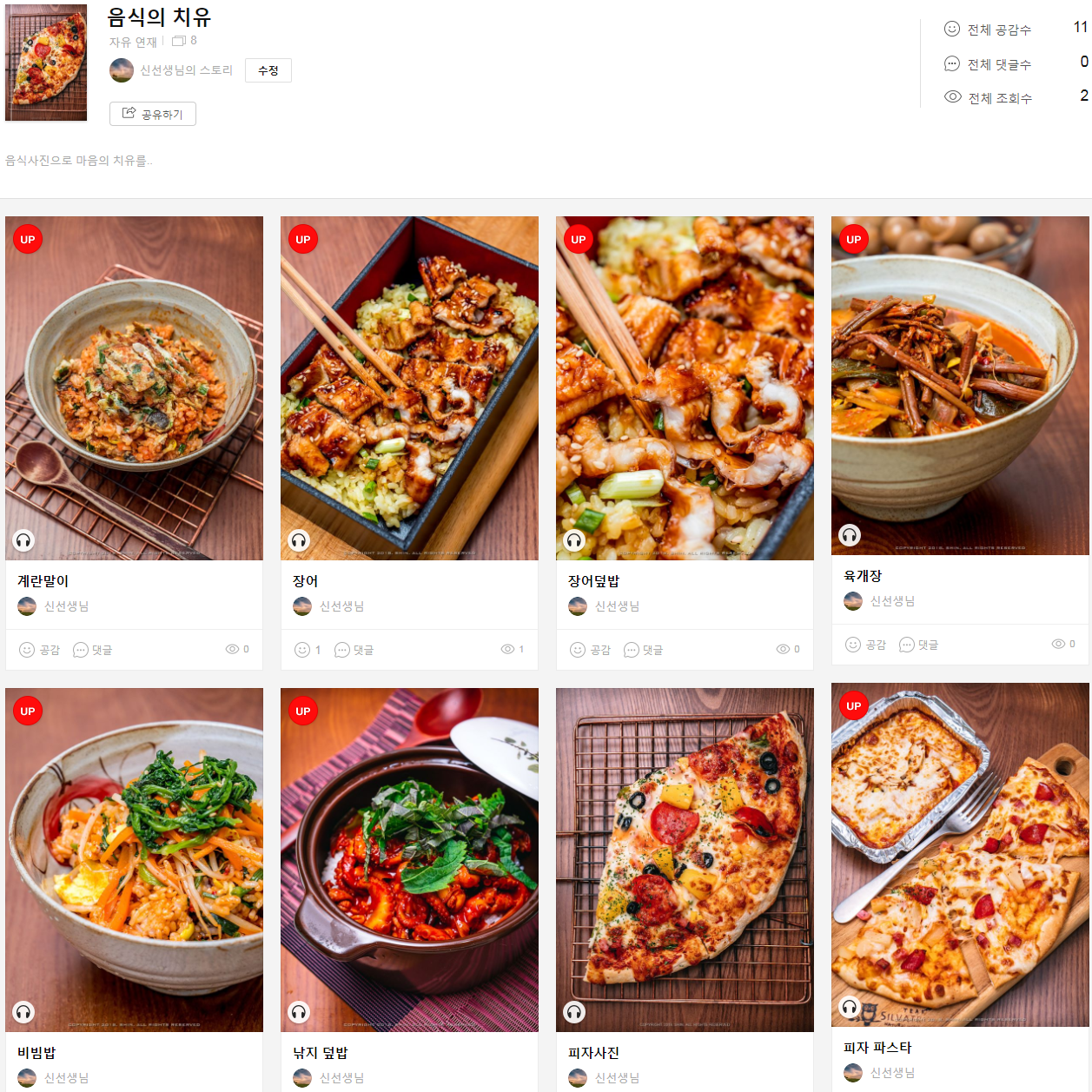1092x1092 pixels.
Task: Play audio on the 계란말이 image
Action: [x=23, y=540]
